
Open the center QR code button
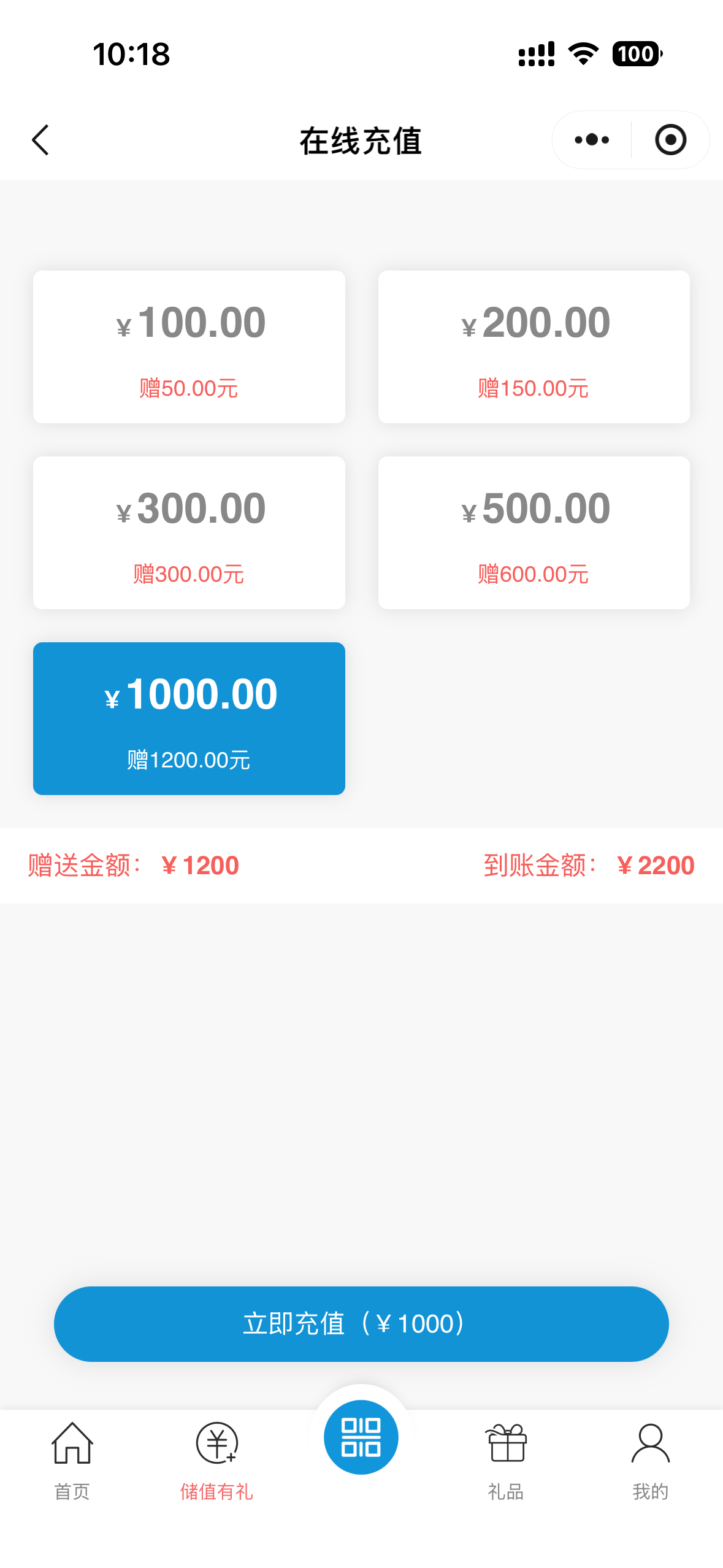(x=361, y=1437)
